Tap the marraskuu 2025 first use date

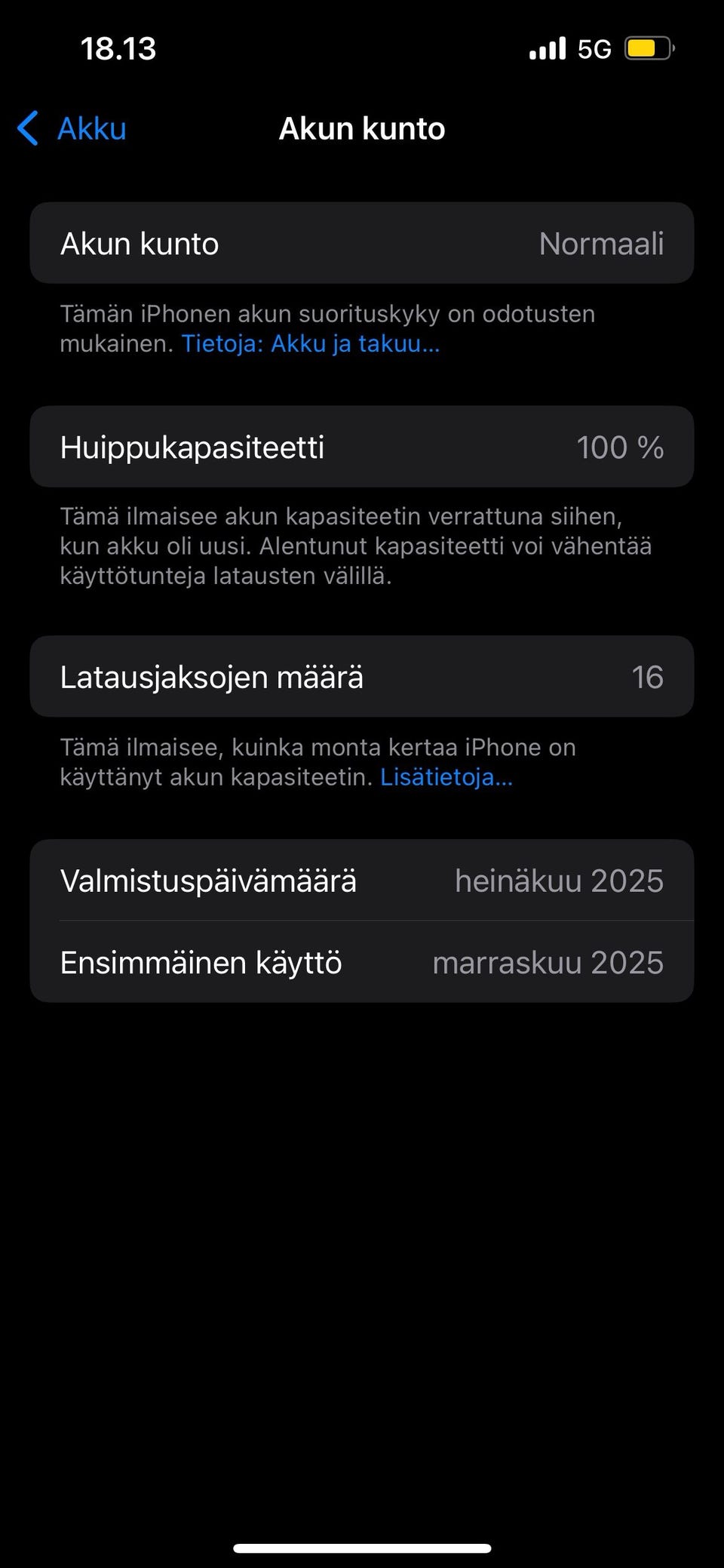click(x=550, y=963)
